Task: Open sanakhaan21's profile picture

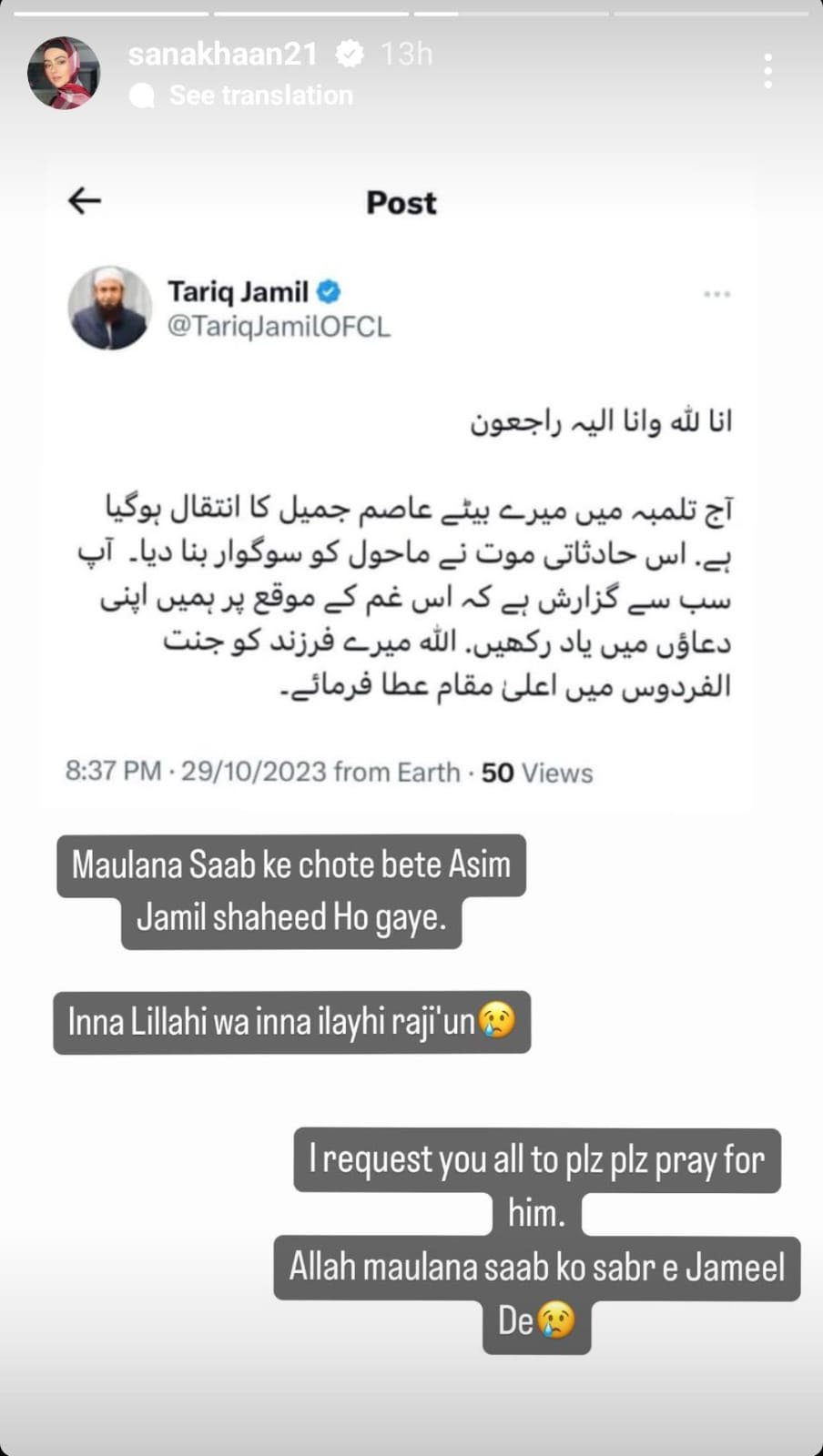Action: point(64,73)
